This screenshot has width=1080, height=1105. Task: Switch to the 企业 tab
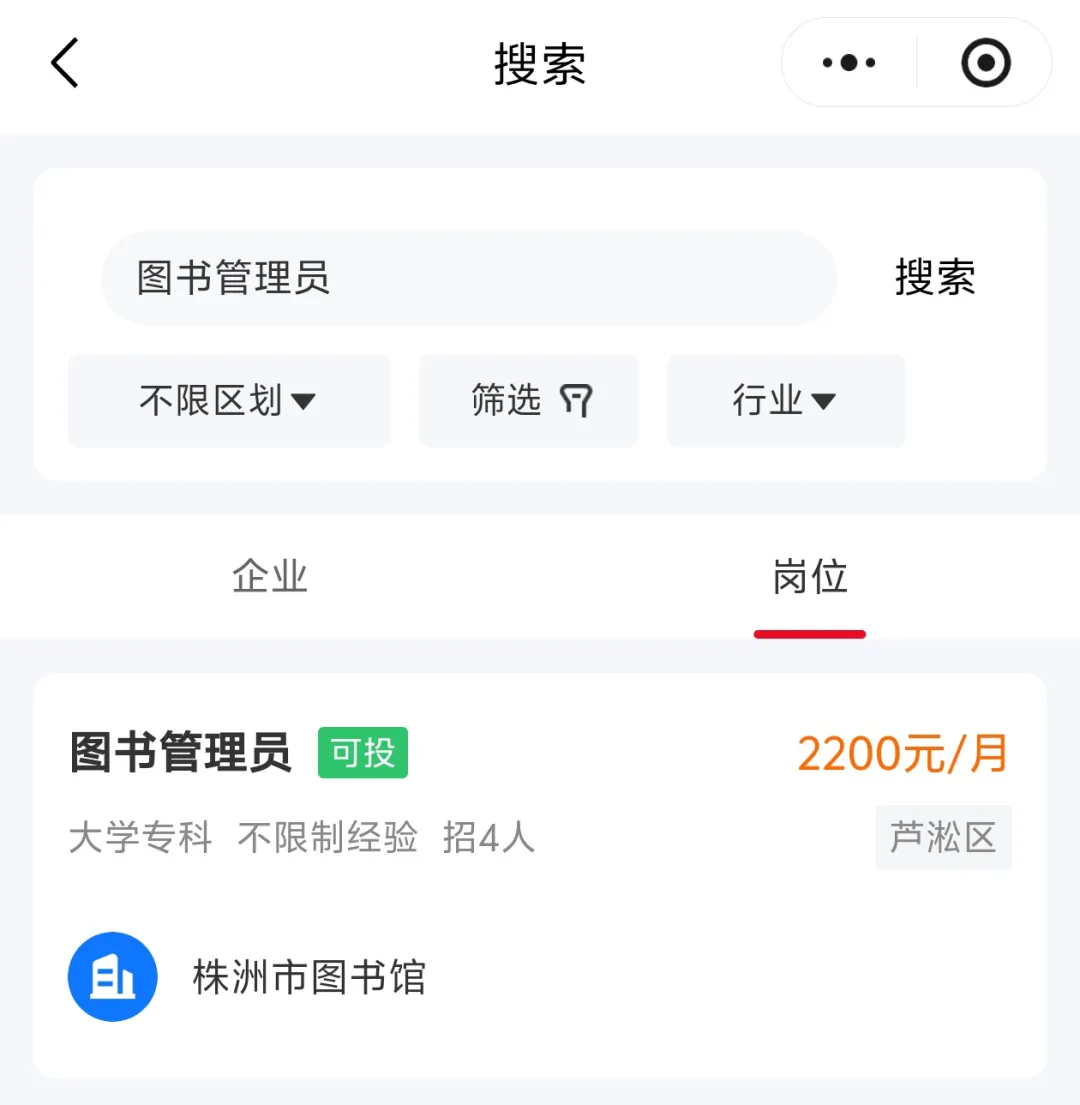click(x=270, y=577)
